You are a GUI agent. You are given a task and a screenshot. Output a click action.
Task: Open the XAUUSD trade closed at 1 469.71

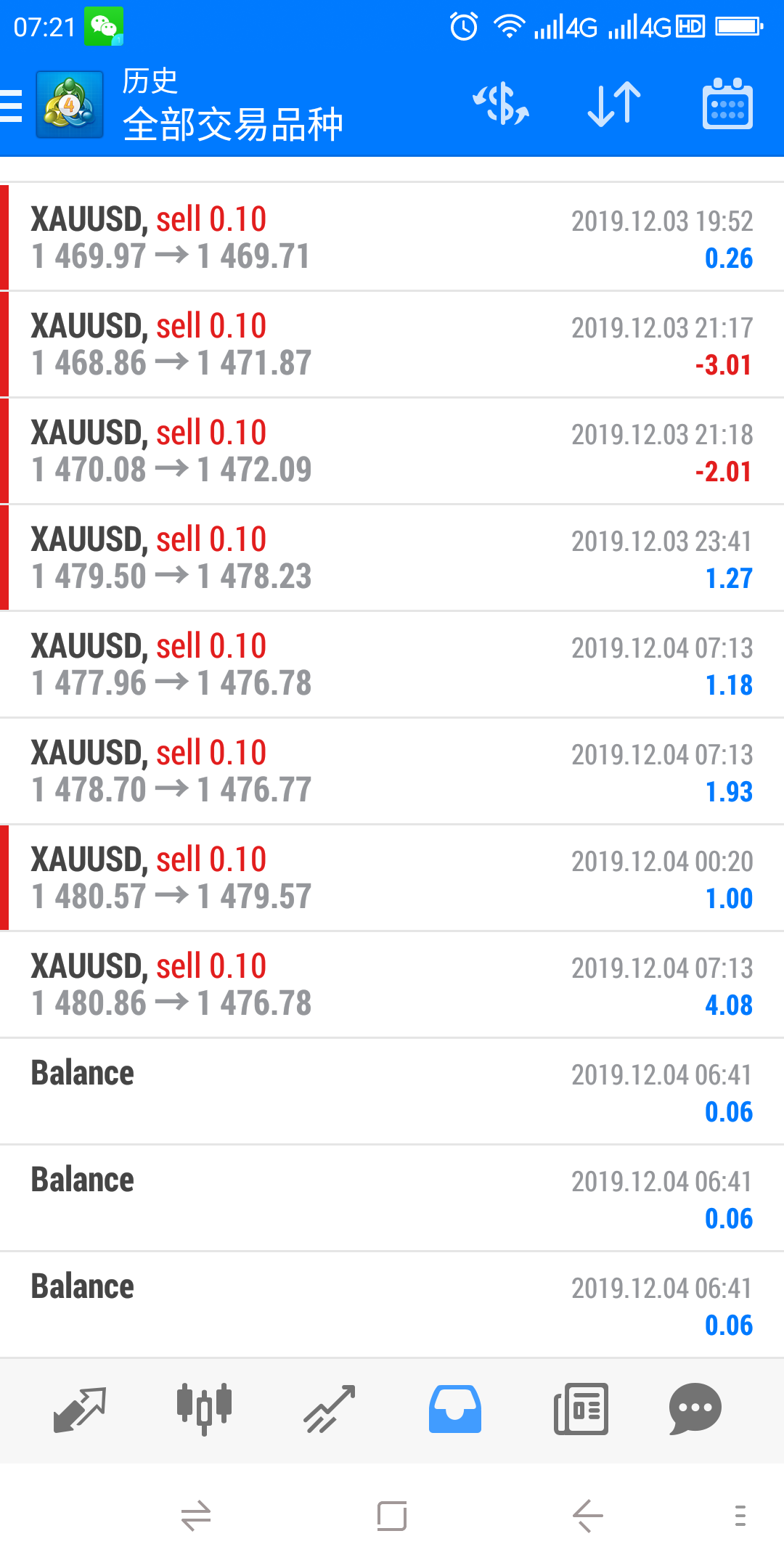392,237
